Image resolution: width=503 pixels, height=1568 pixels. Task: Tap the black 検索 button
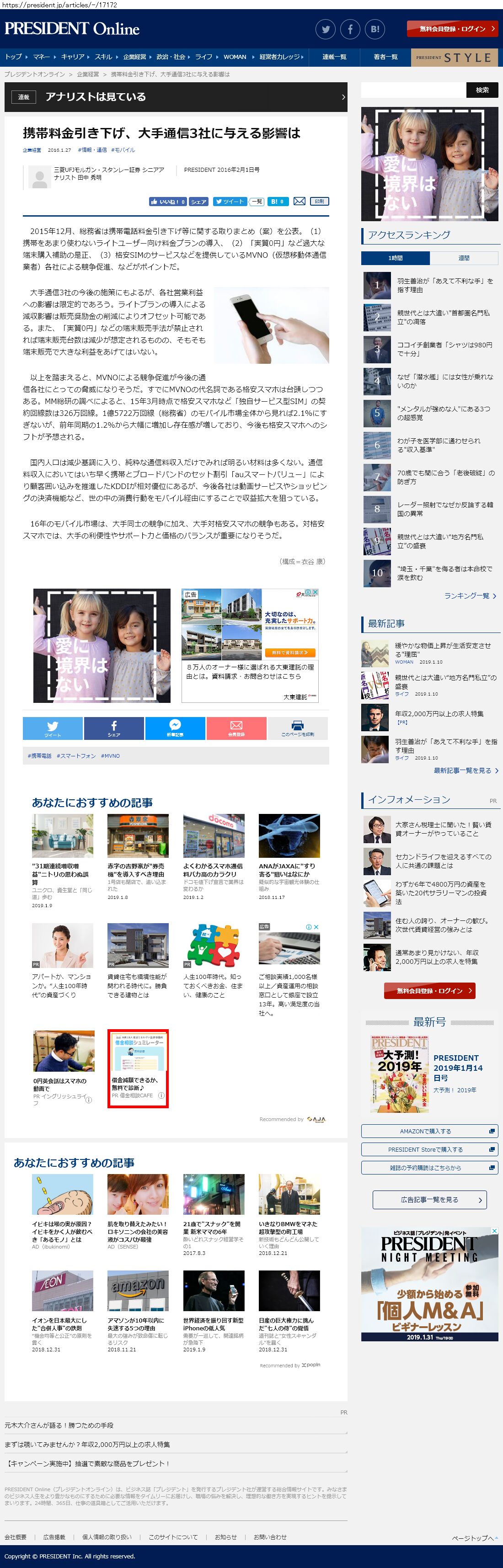point(482,90)
